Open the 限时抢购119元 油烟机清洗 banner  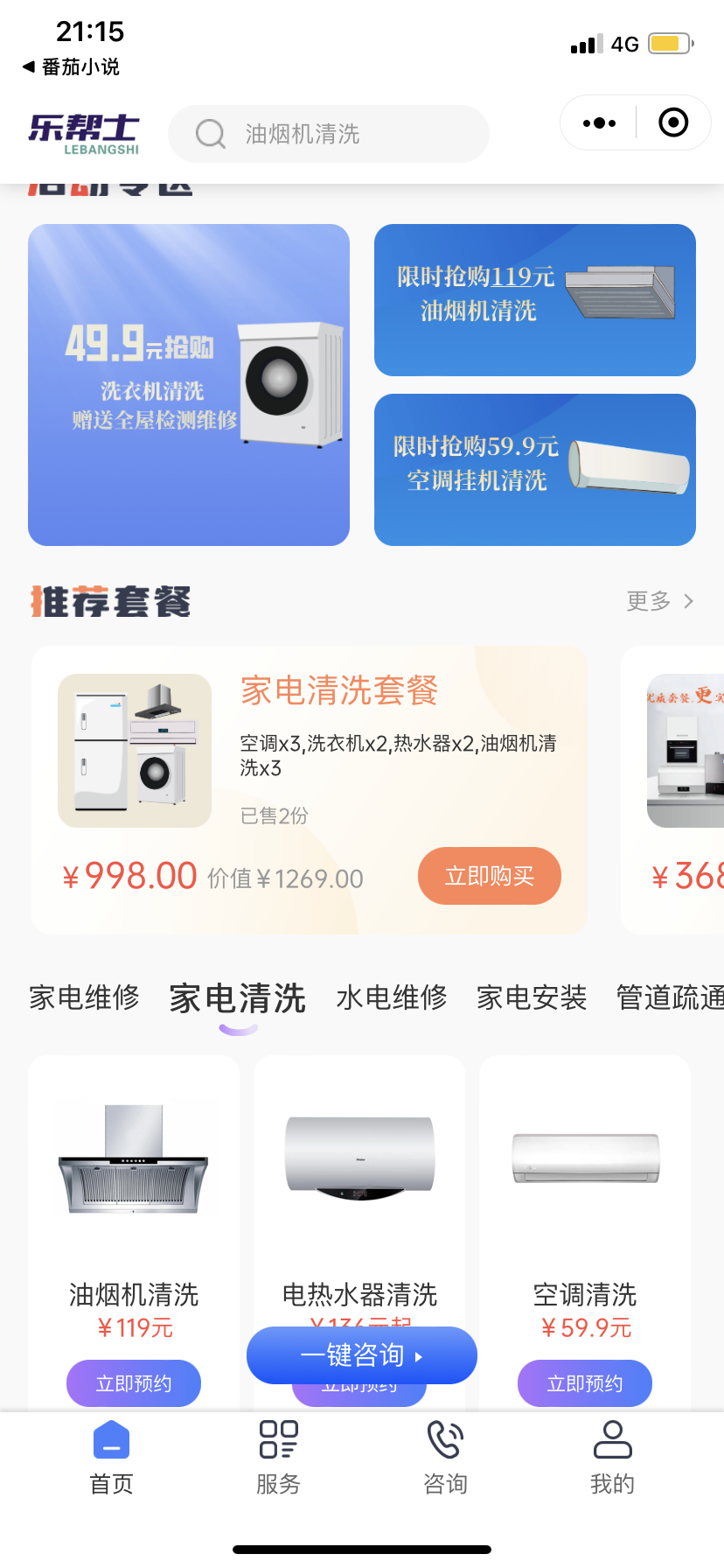click(x=534, y=300)
